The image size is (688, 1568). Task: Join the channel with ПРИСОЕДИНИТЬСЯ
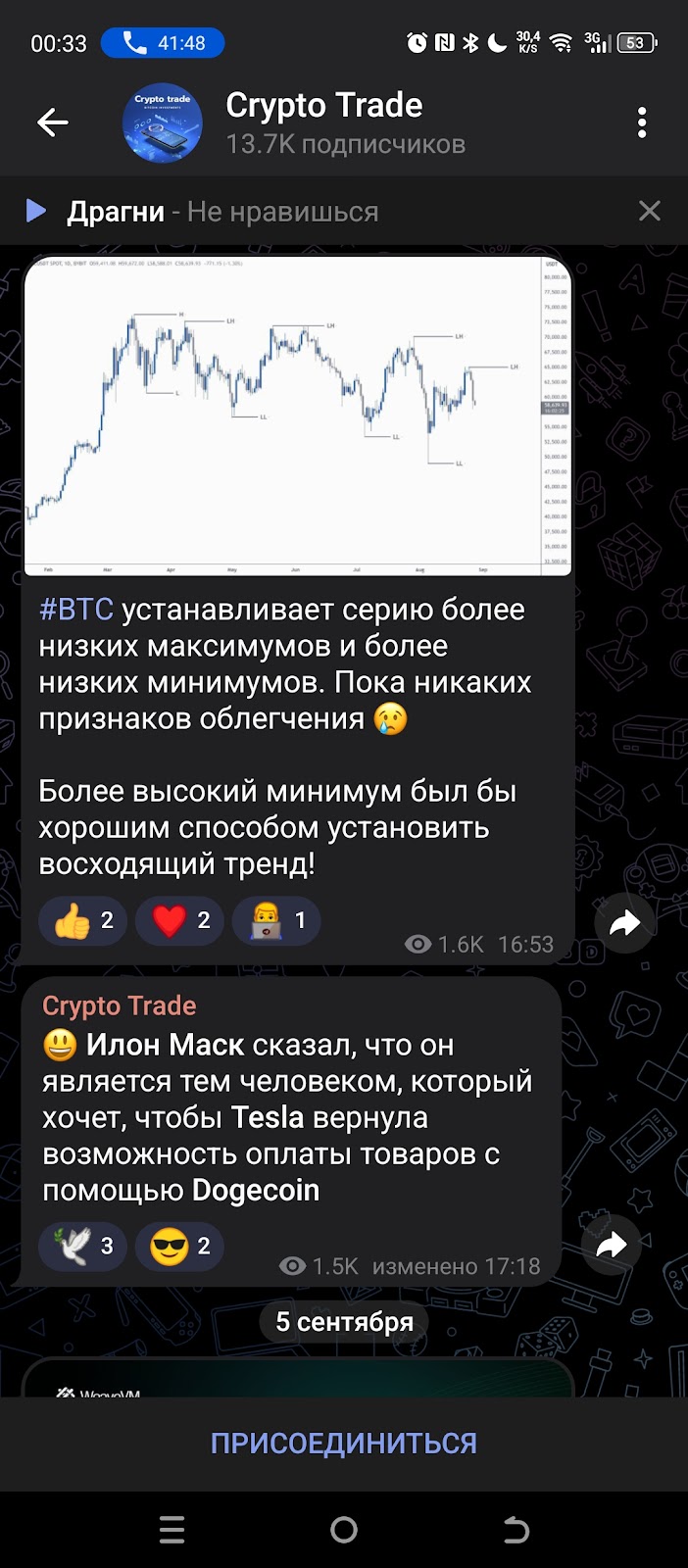click(x=344, y=1444)
